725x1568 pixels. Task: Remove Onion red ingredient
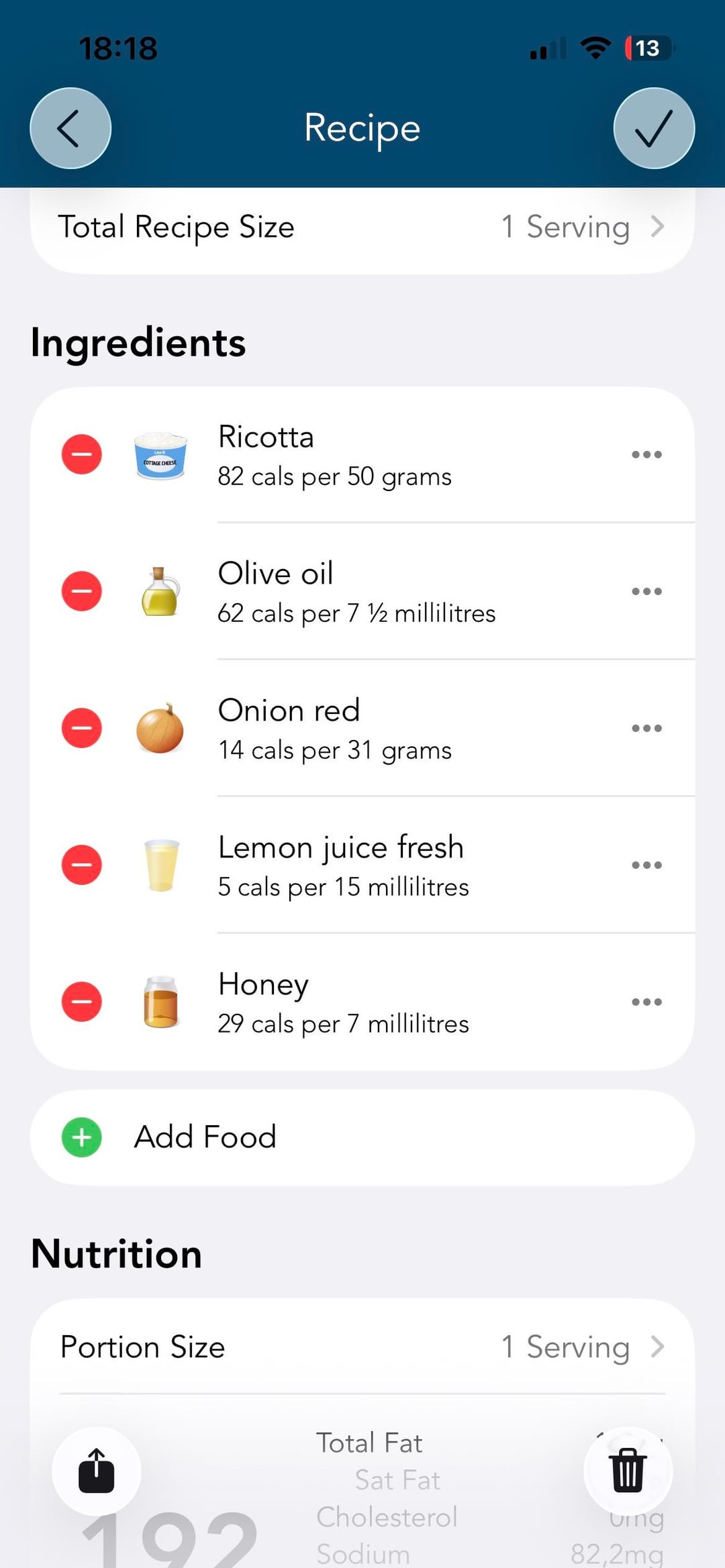(x=82, y=728)
